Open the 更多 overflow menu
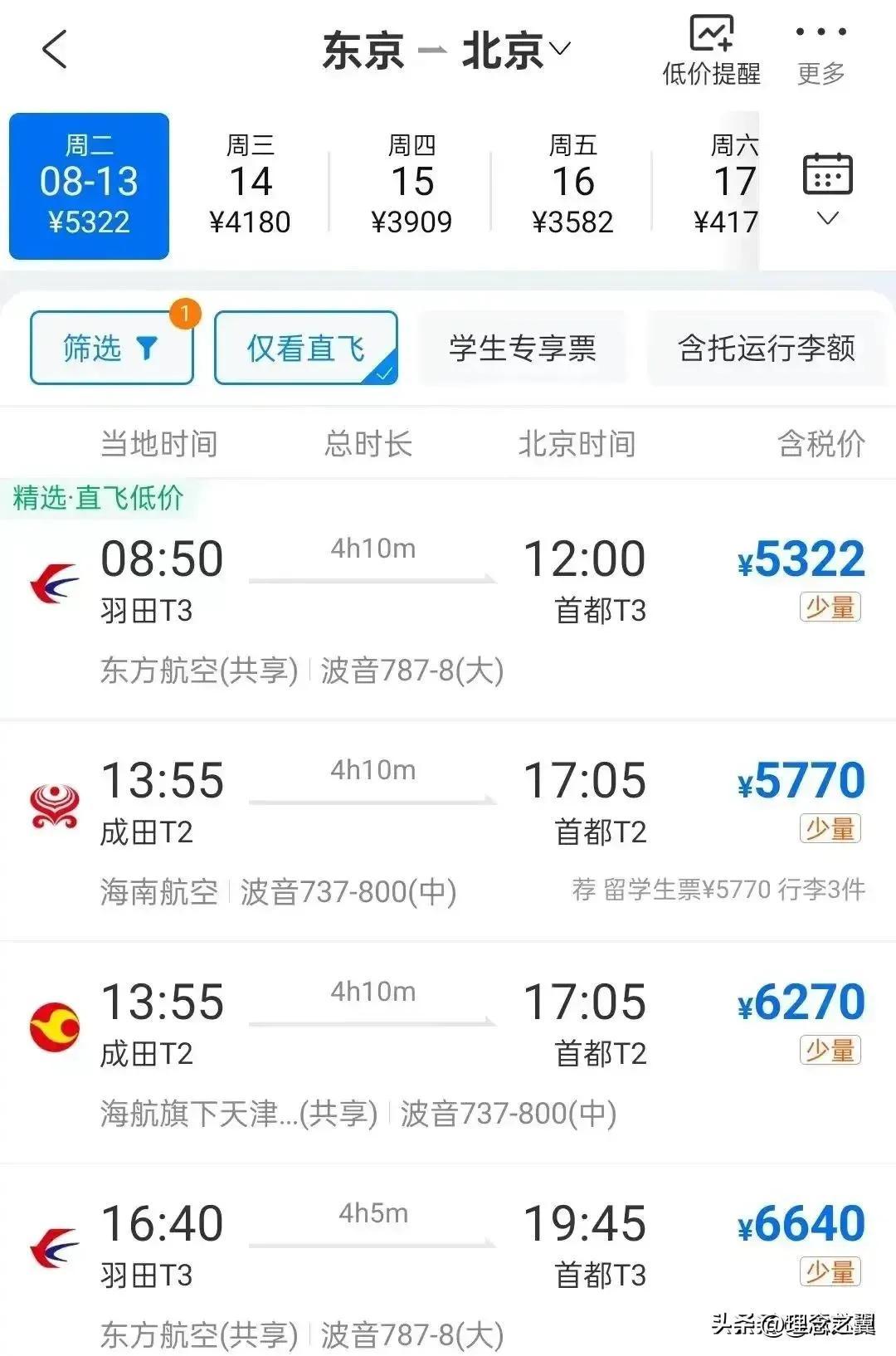This screenshot has width=896, height=1356. (x=821, y=51)
